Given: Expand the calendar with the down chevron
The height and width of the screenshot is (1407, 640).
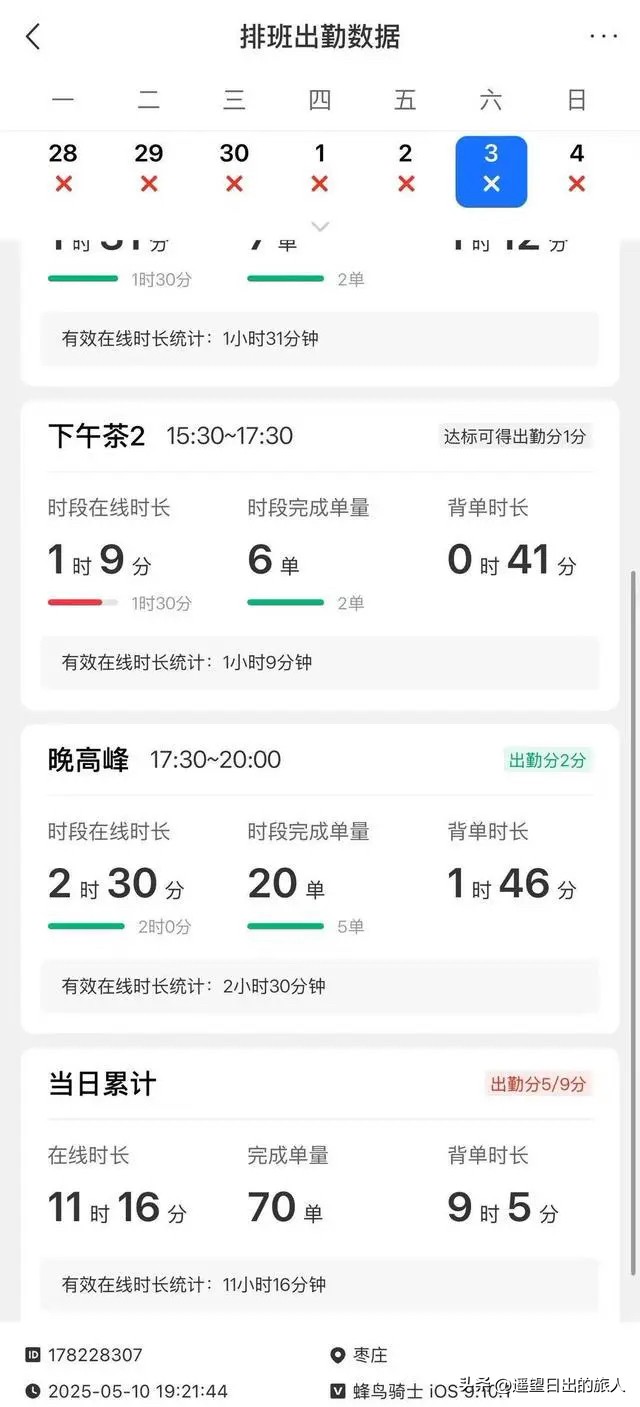Looking at the screenshot, I should (320, 227).
